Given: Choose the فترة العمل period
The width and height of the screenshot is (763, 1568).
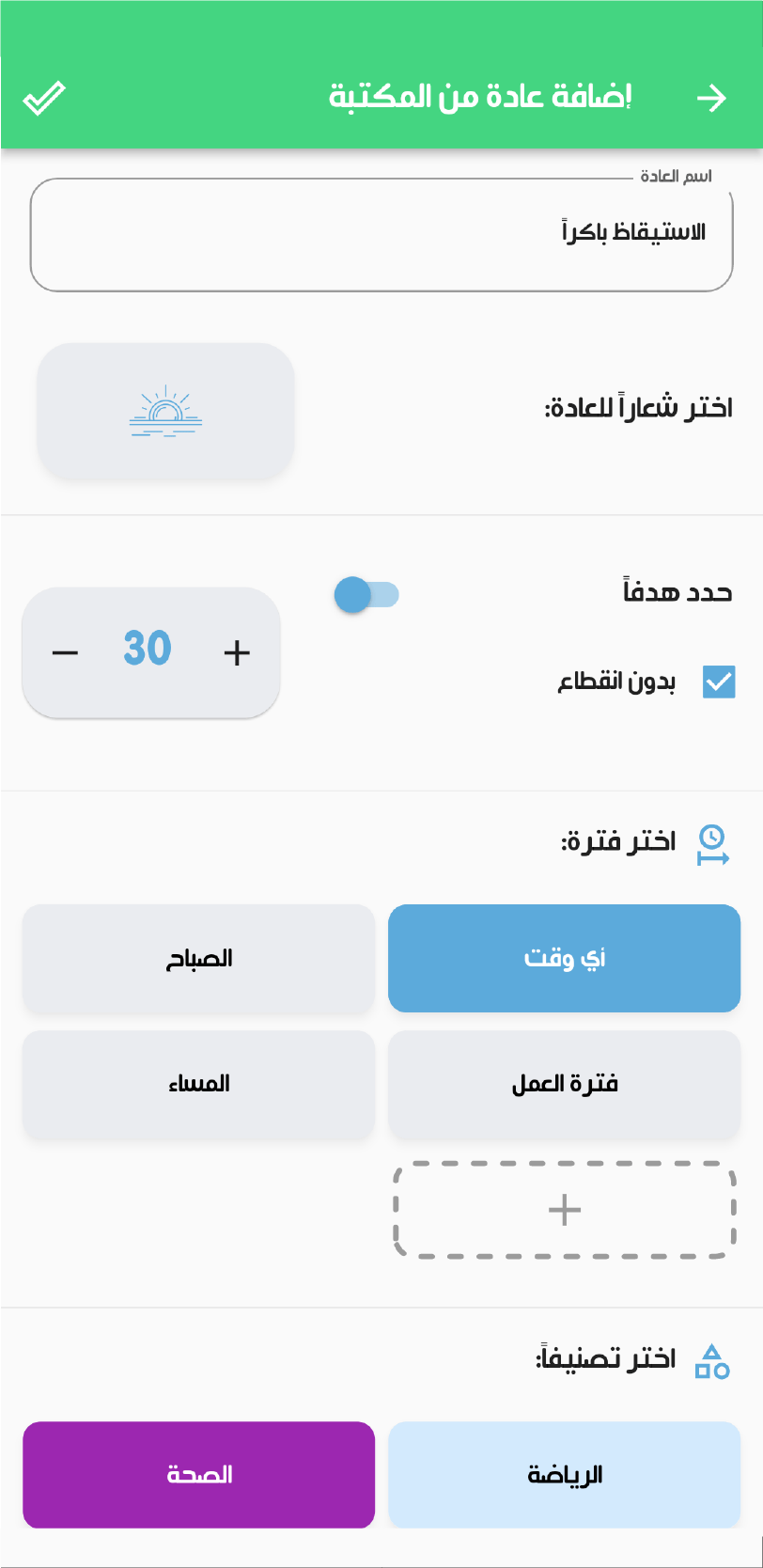Looking at the screenshot, I should tap(564, 1084).
